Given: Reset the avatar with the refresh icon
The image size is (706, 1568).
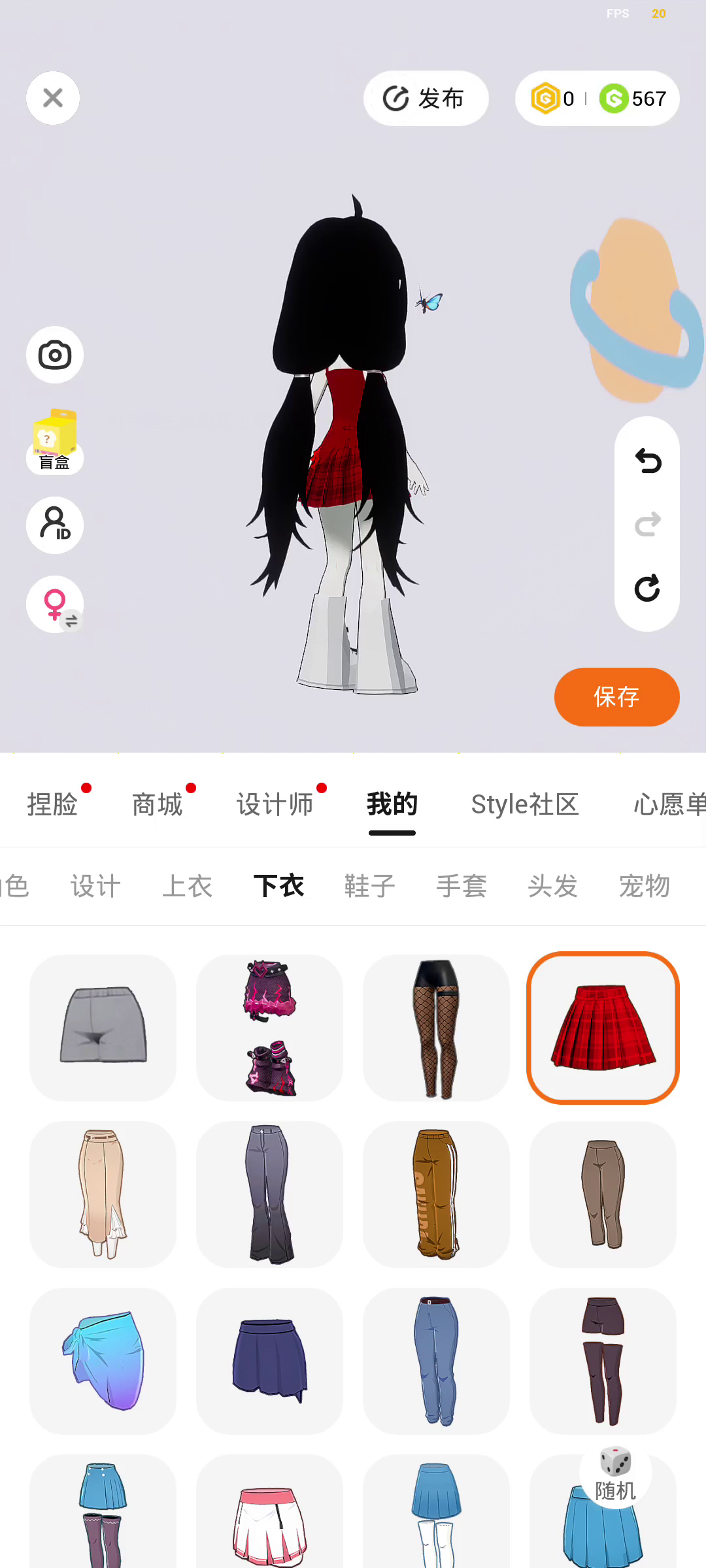Looking at the screenshot, I should pyautogui.click(x=647, y=588).
